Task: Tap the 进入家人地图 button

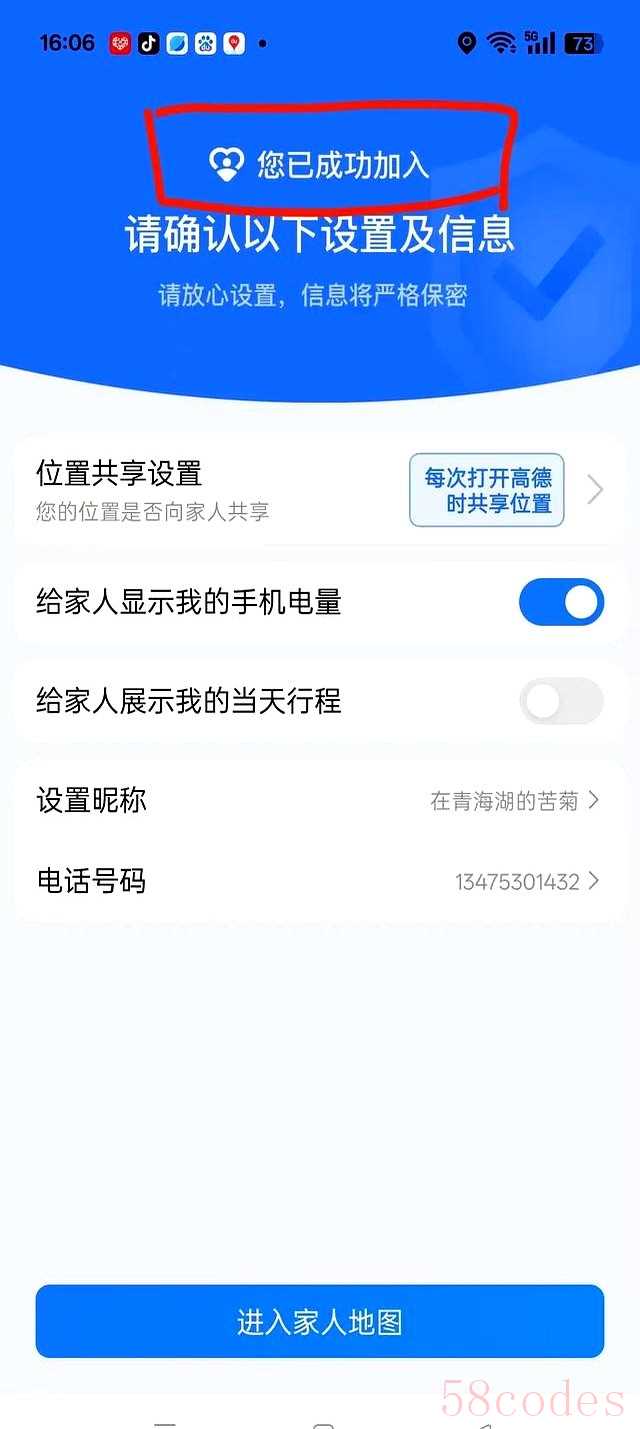Action: pos(320,1321)
